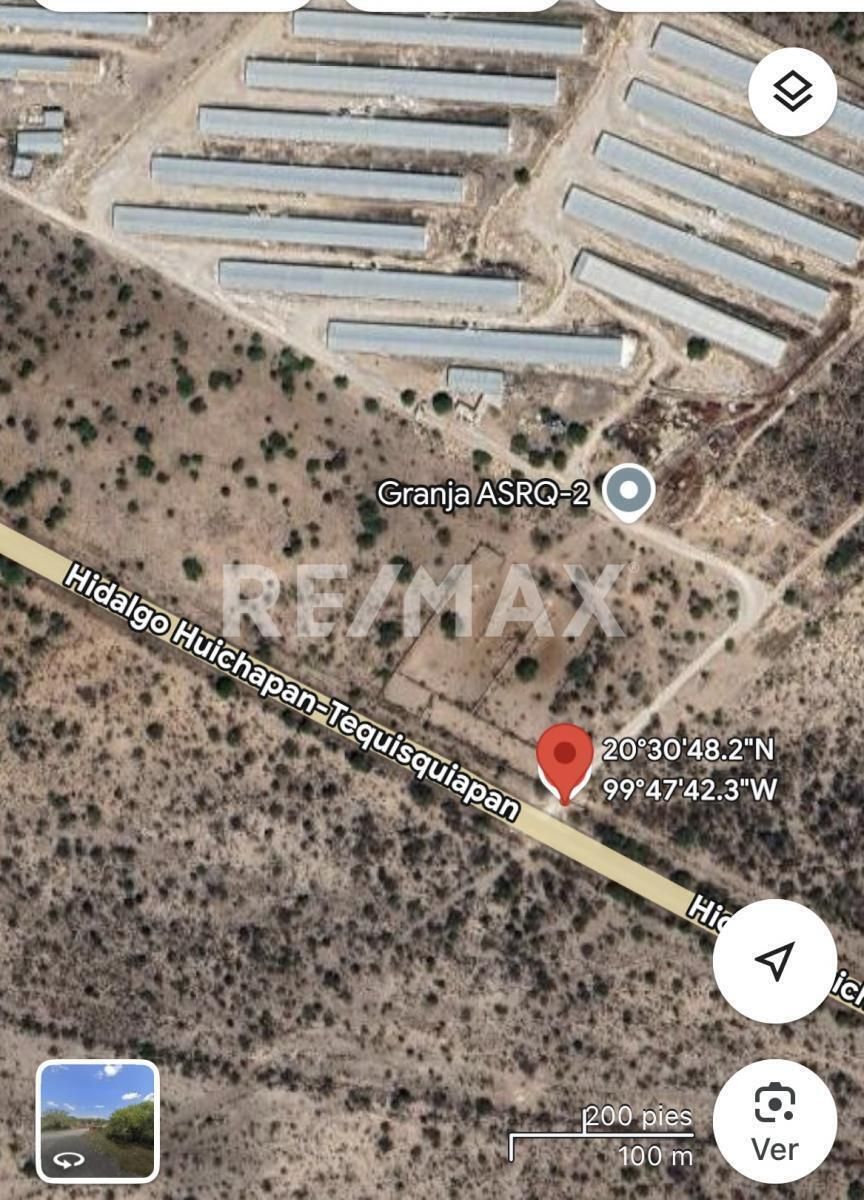
Task: Select the Granja ASRQ-2 place marker
Action: click(x=631, y=492)
